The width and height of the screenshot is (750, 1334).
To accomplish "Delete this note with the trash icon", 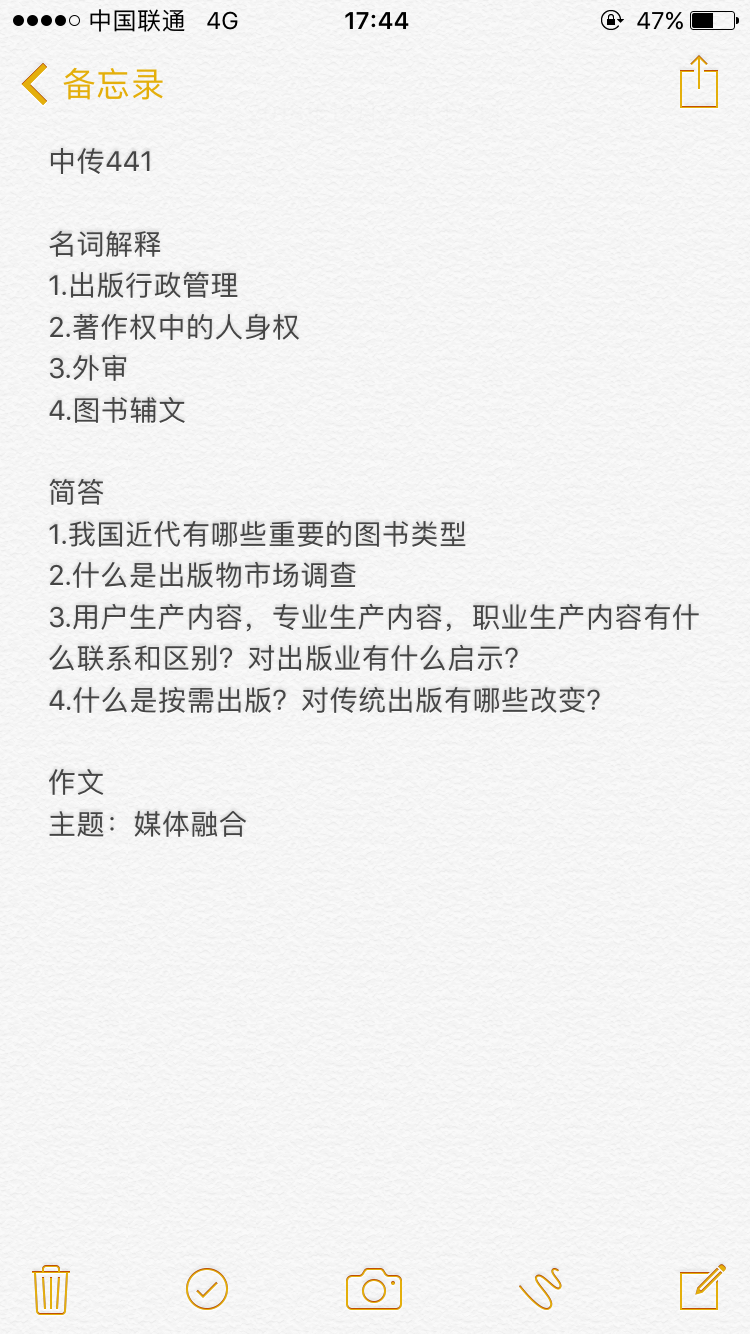I will tap(50, 1288).
